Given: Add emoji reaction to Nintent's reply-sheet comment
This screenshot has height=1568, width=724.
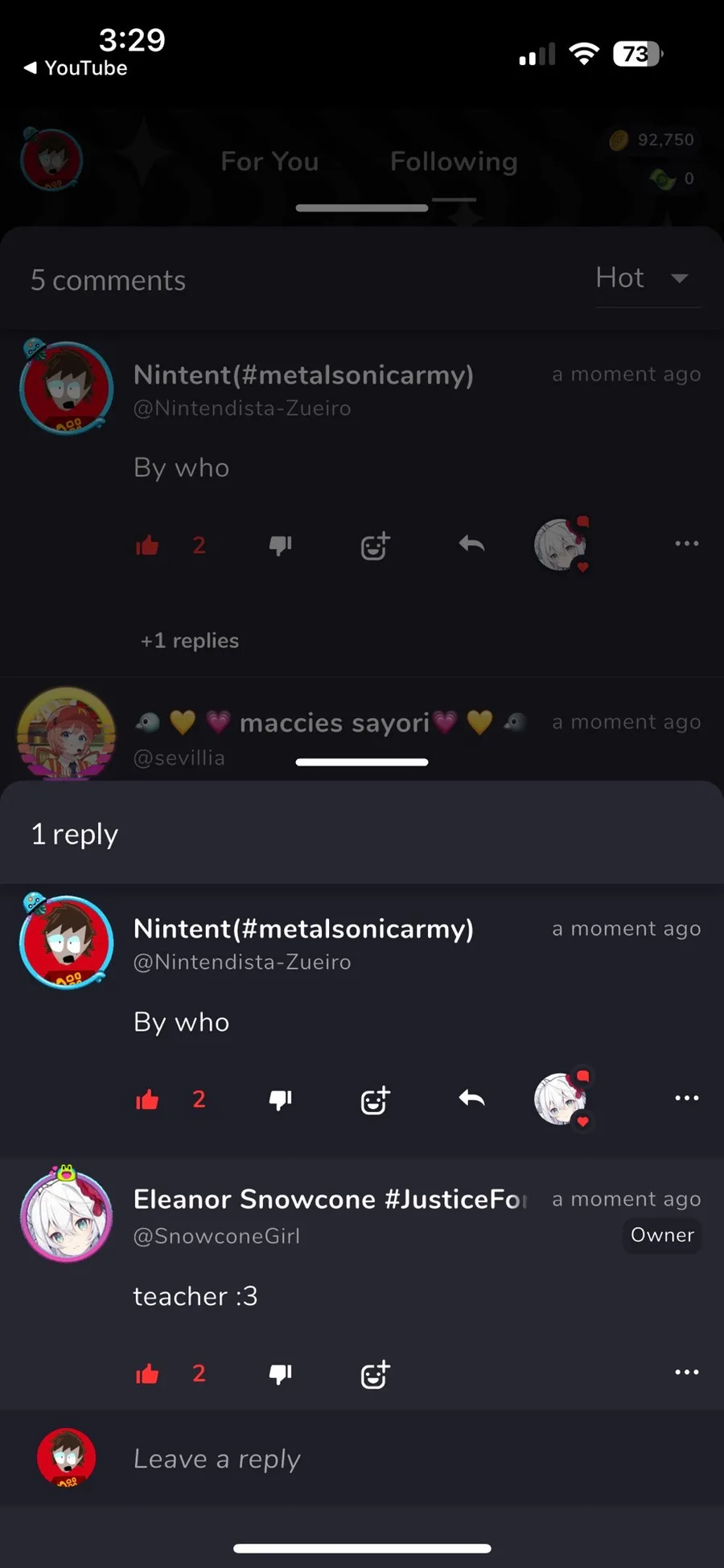Looking at the screenshot, I should pos(375,1100).
